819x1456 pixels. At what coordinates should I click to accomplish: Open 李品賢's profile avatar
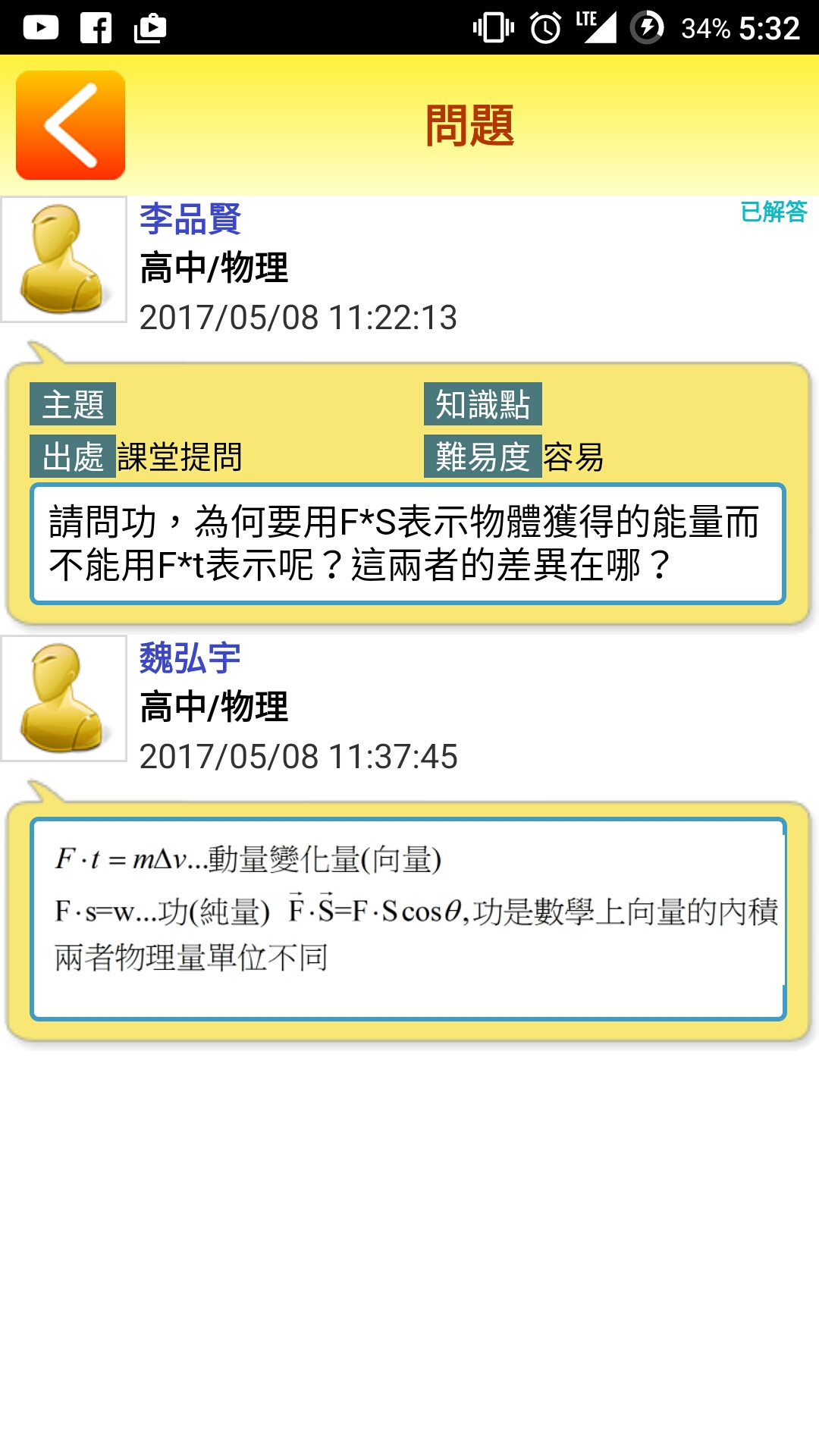click(x=64, y=259)
